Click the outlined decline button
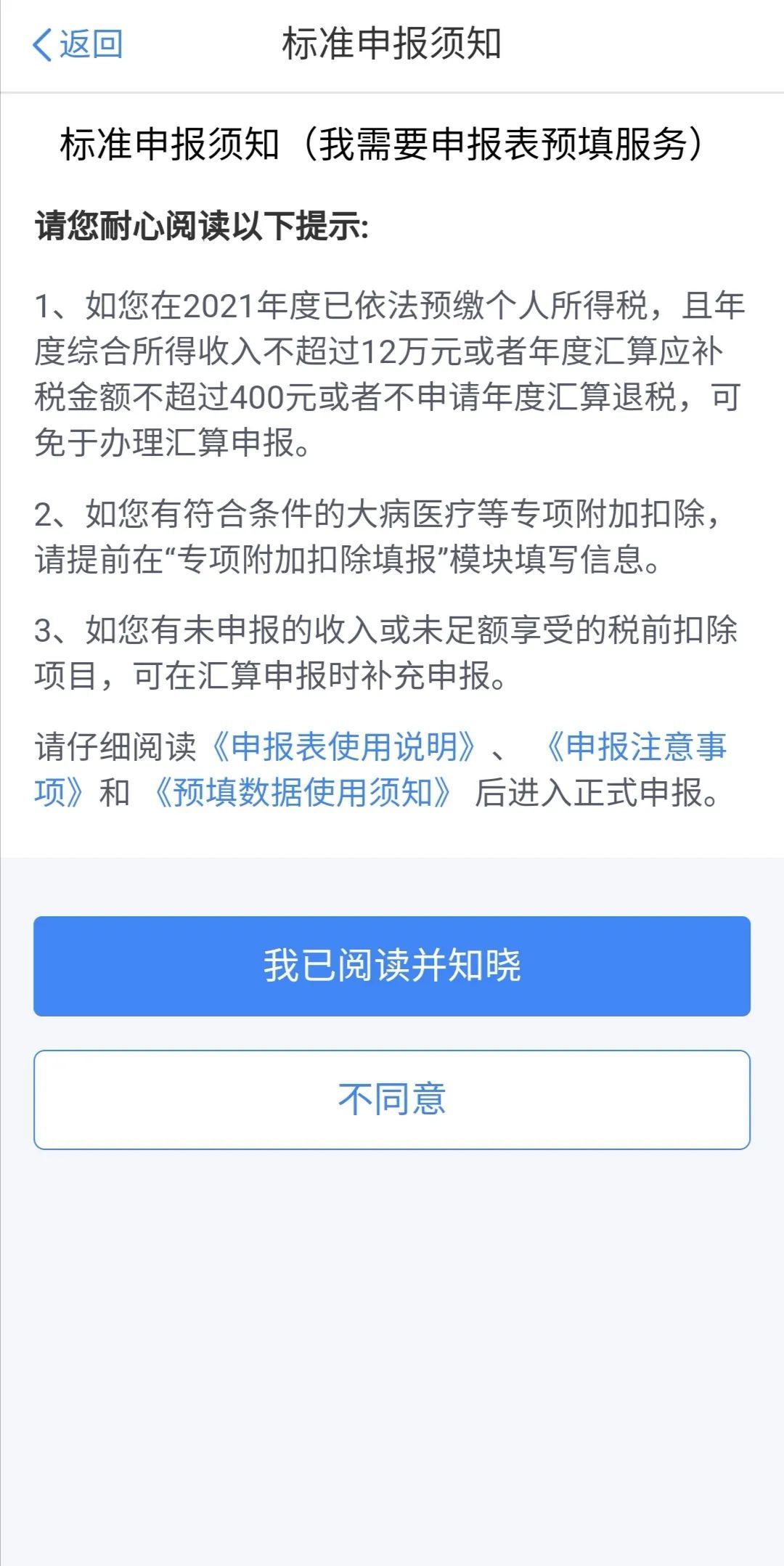Image resolution: width=784 pixels, height=1566 pixels. (392, 1099)
